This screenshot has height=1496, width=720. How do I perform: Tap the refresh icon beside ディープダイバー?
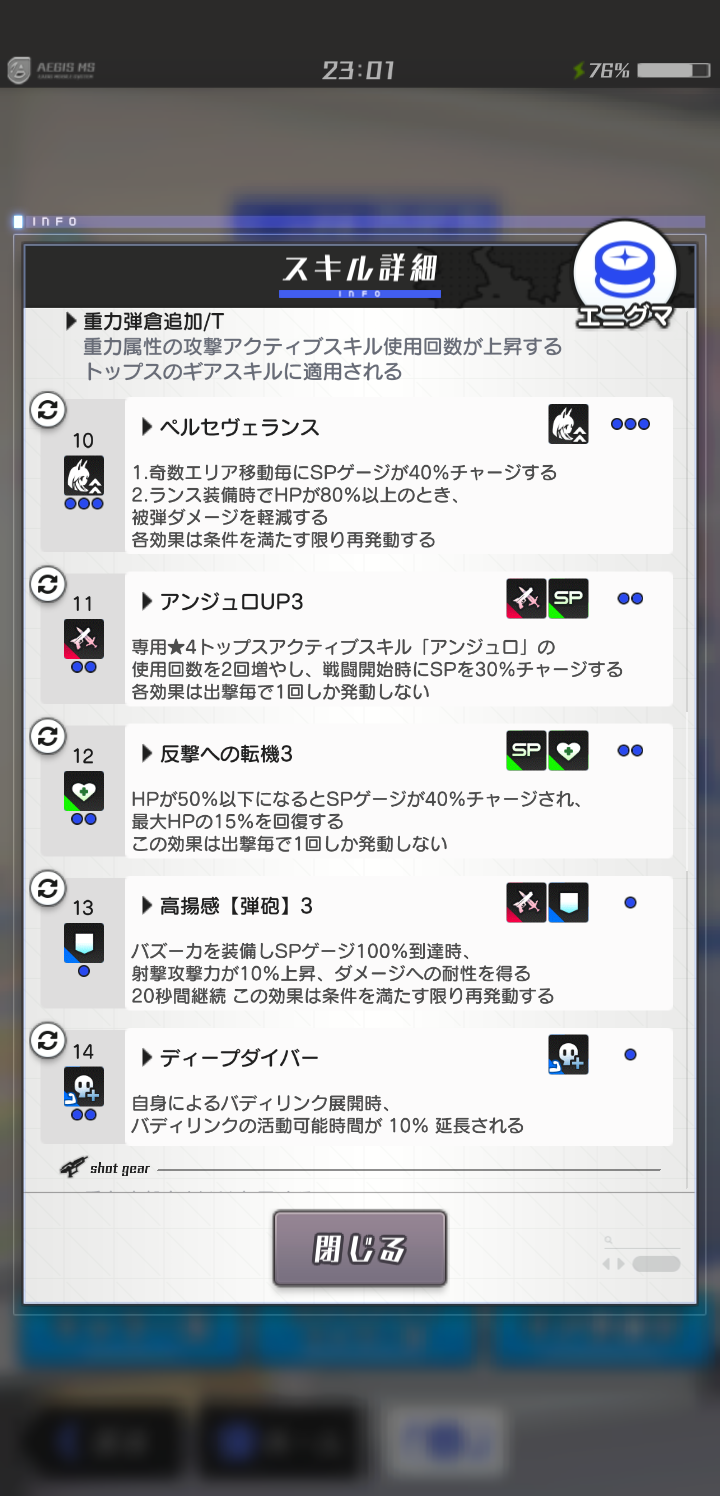pyautogui.click(x=47, y=1040)
